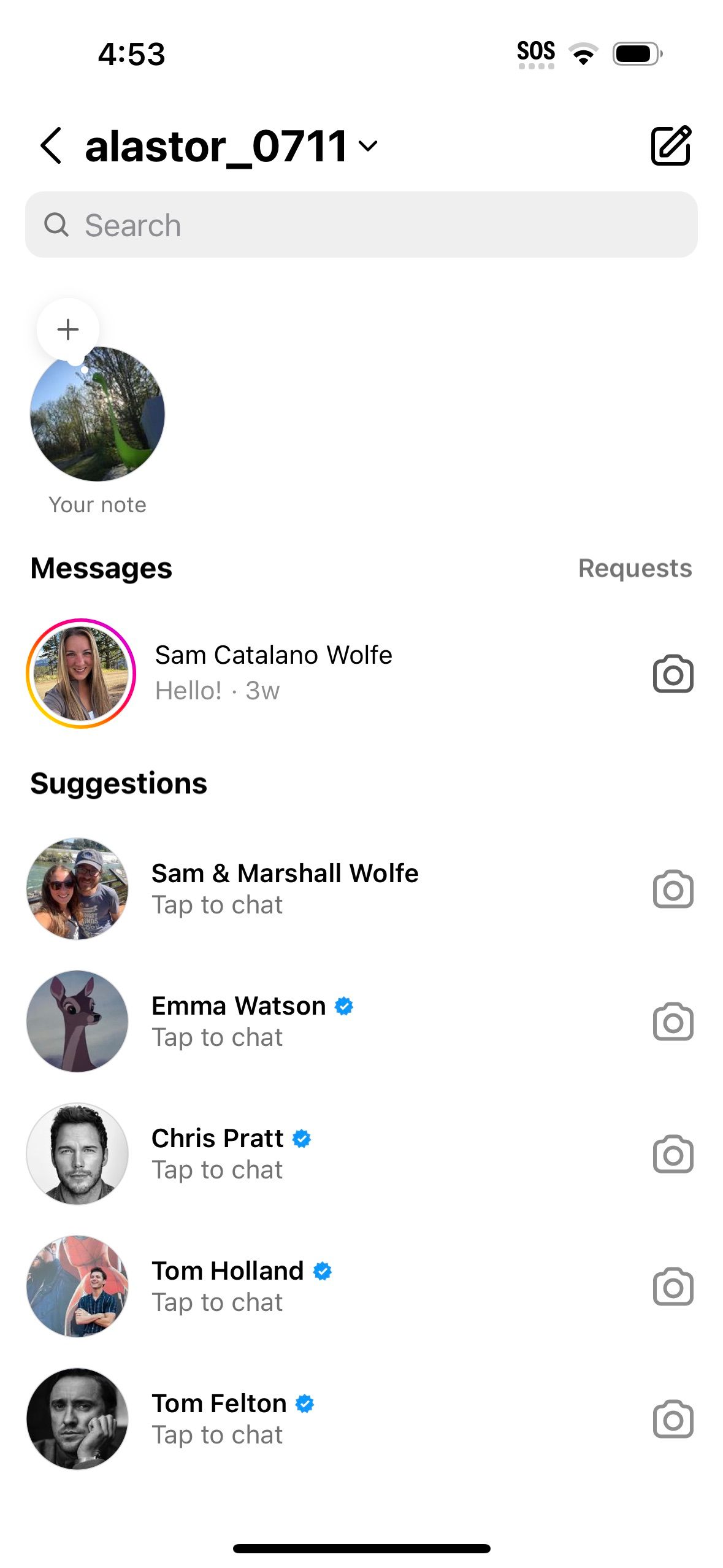Open message Requests

coord(635,568)
